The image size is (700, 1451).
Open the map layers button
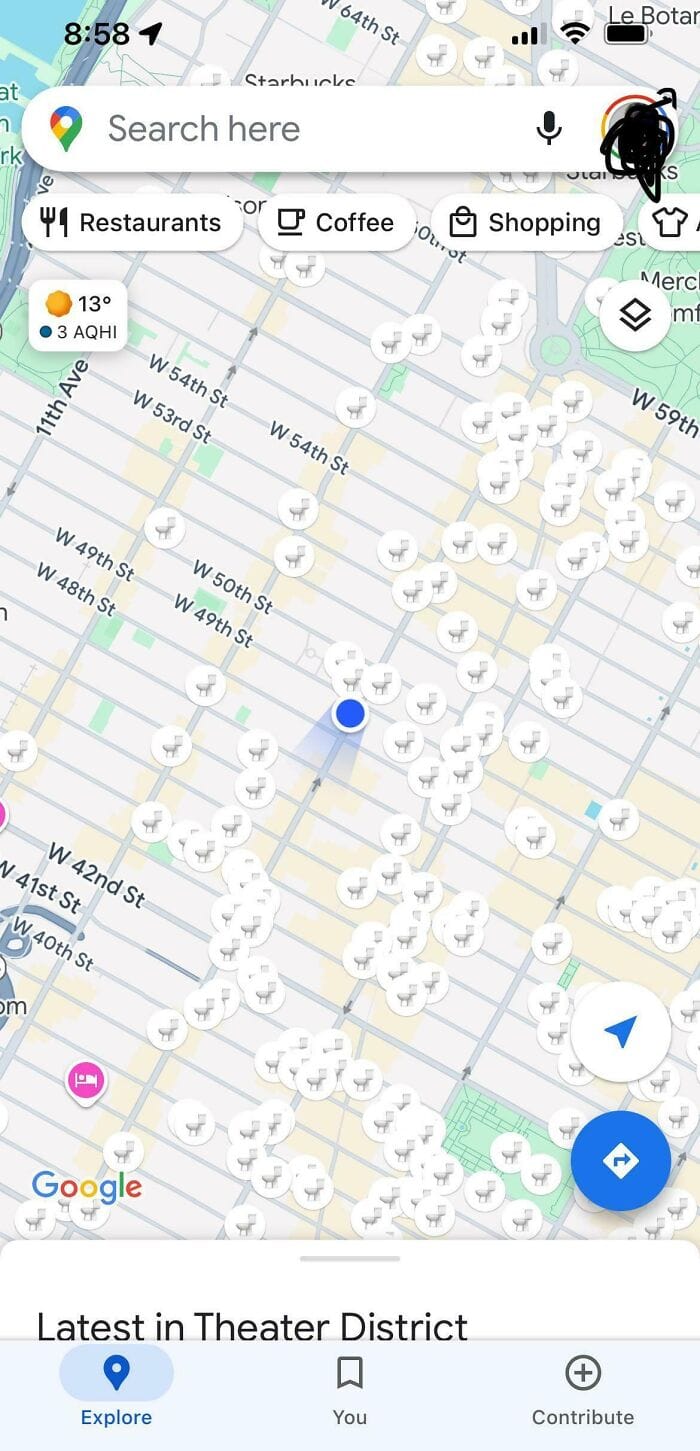pyautogui.click(x=635, y=316)
